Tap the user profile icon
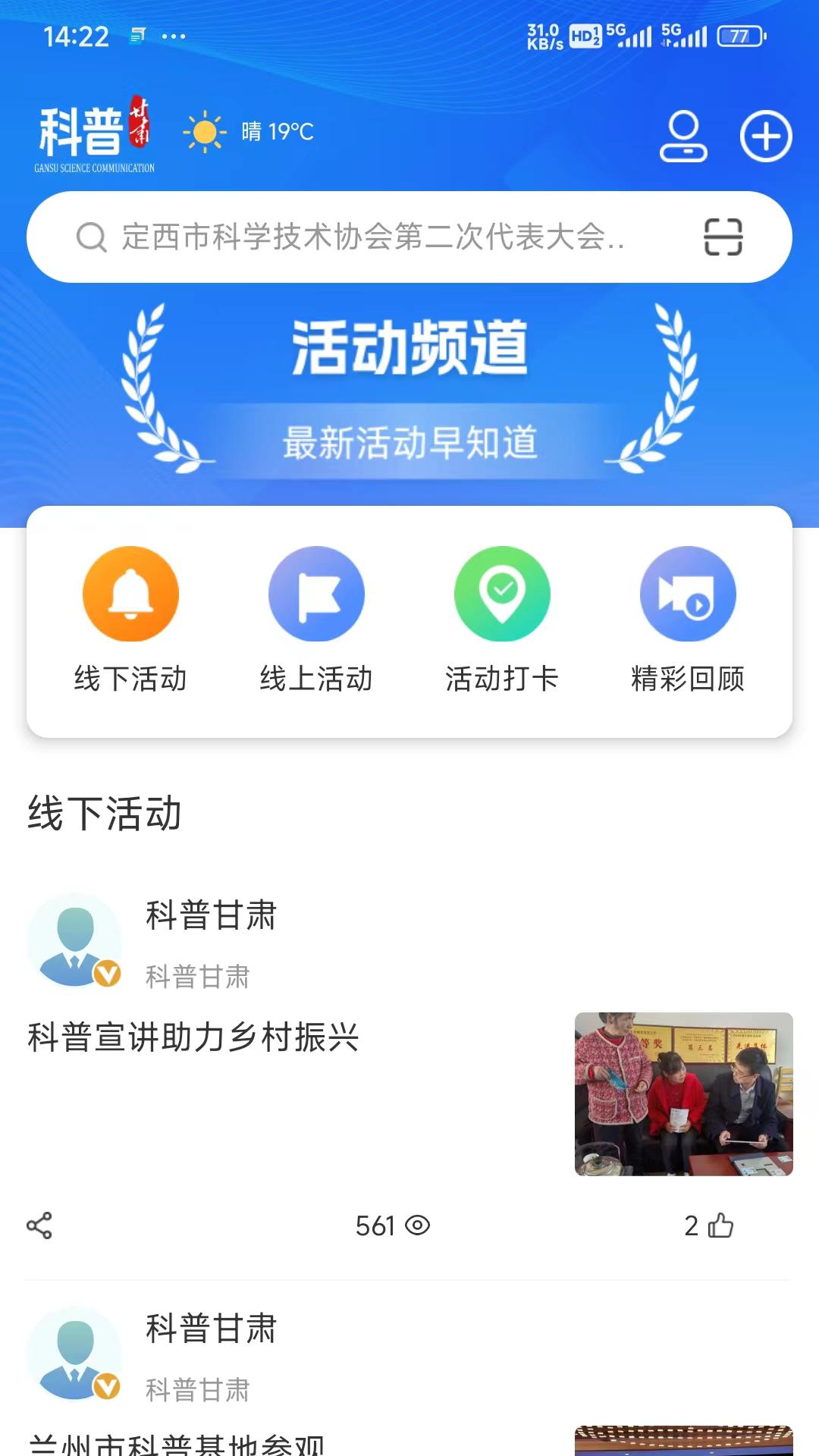This screenshot has width=819, height=1456. point(683,136)
